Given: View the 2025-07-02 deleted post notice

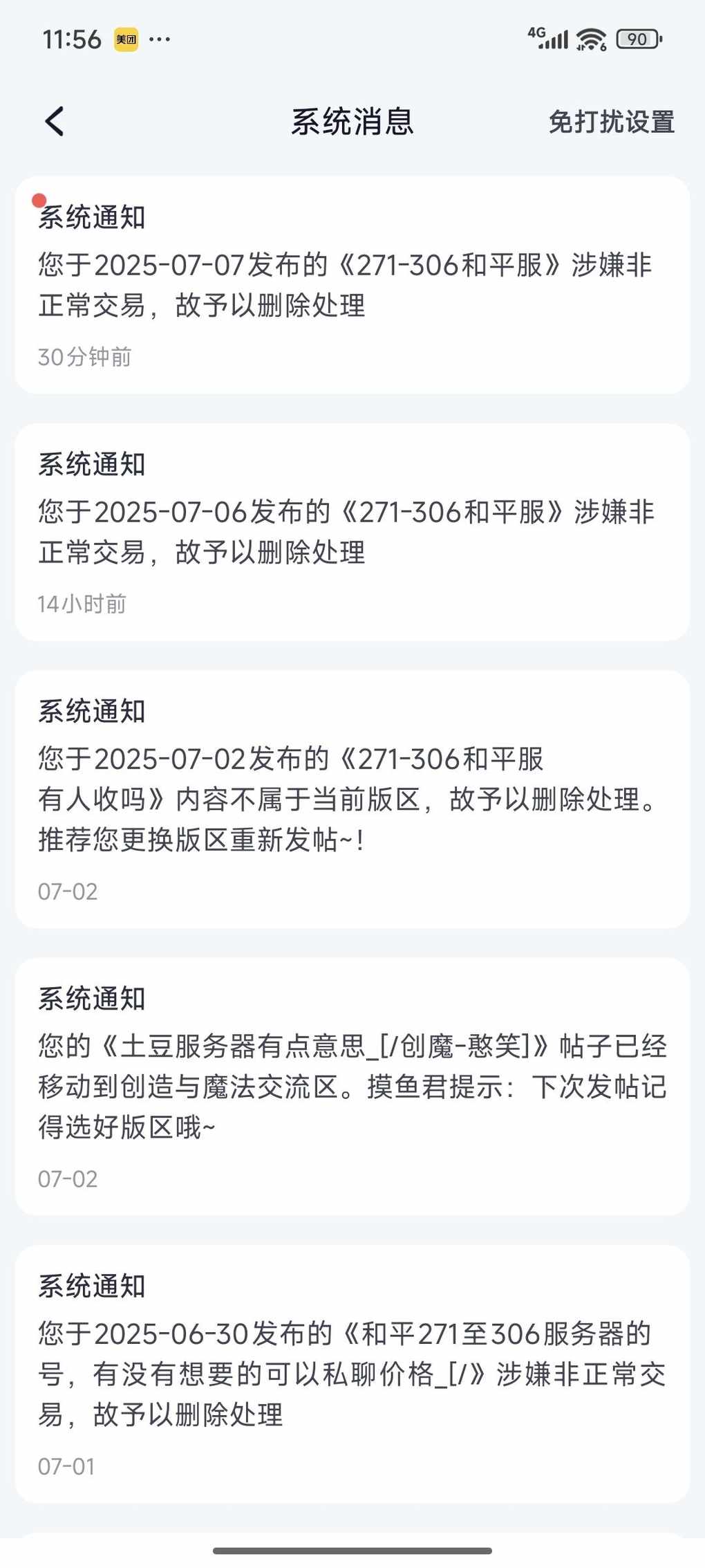Looking at the screenshot, I should [x=352, y=799].
